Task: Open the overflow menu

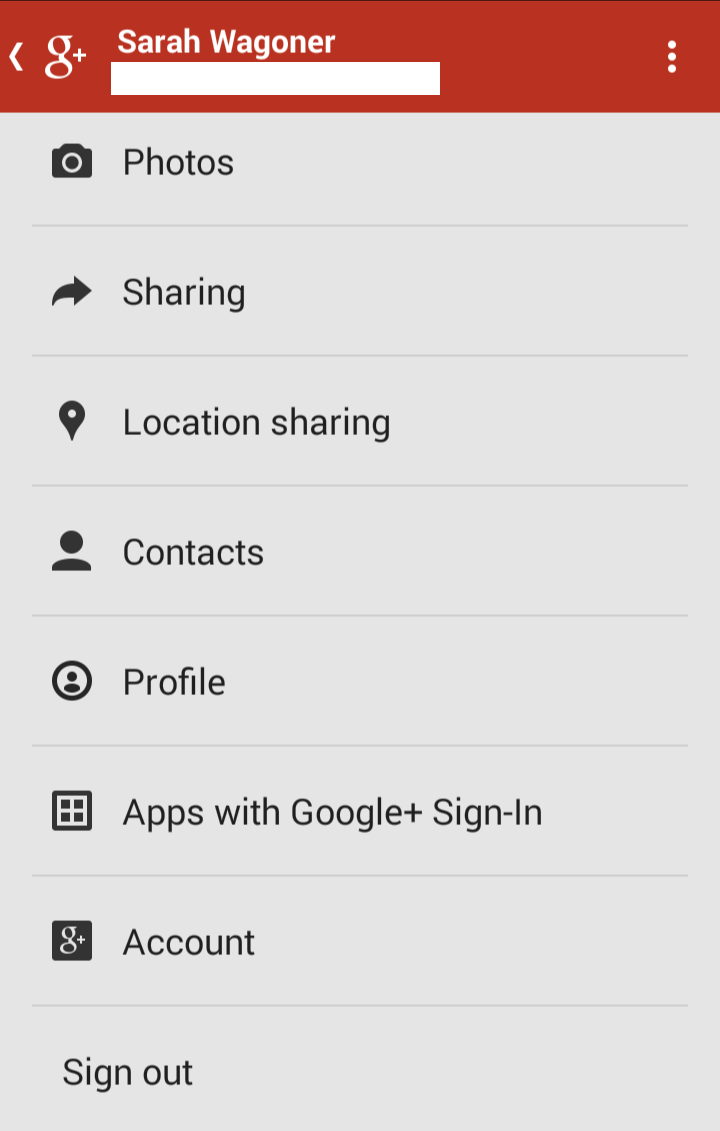Action: click(671, 57)
